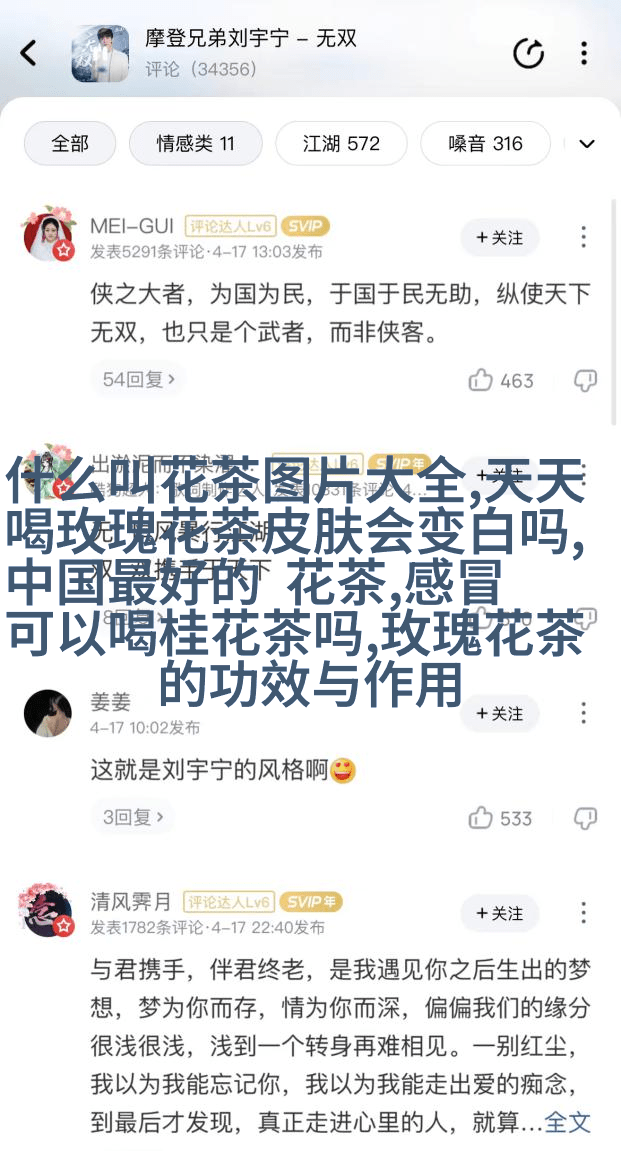This screenshot has width=621, height=1151.
Task: Open more options on 清风霁月's comment
Action: (x=584, y=913)
